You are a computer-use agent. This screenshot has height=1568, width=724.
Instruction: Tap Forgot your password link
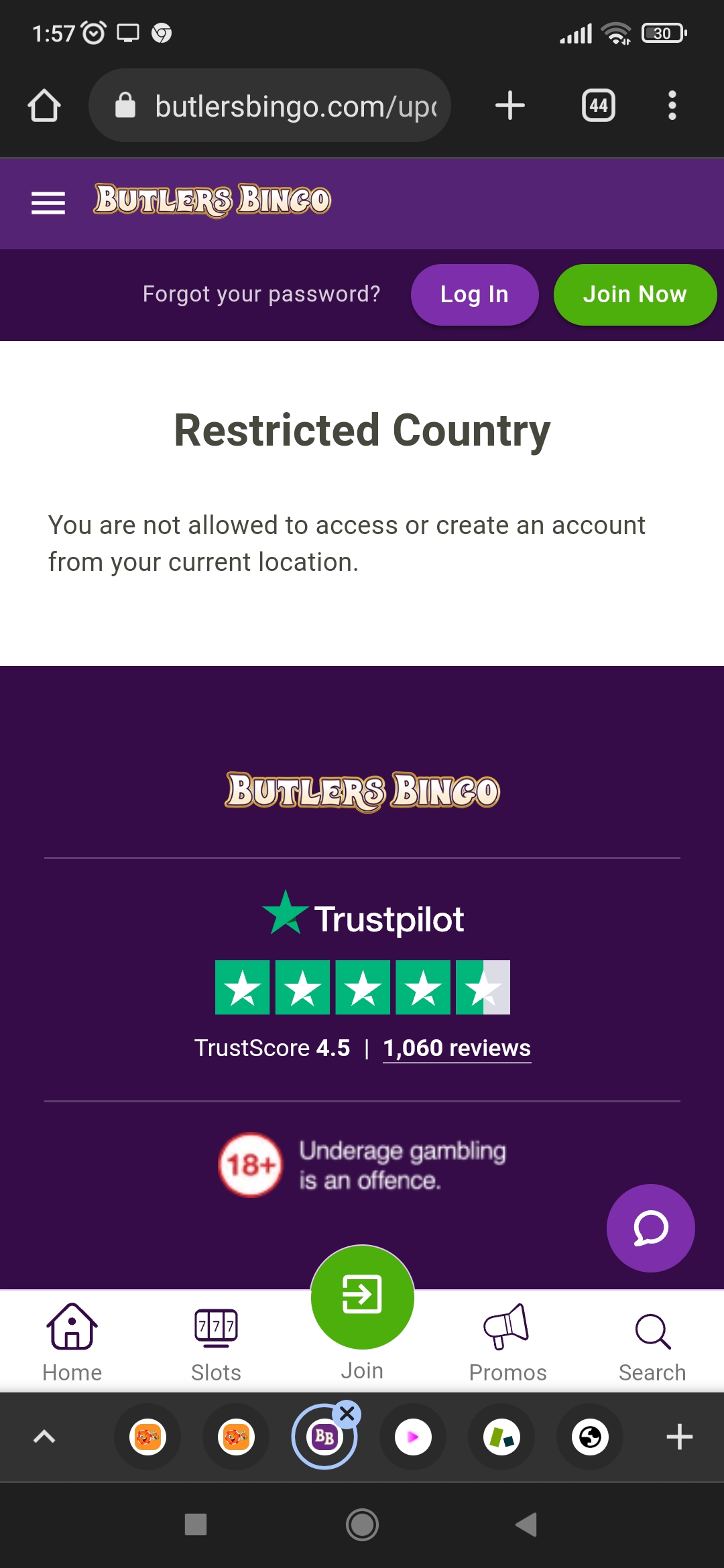[261, 294]
